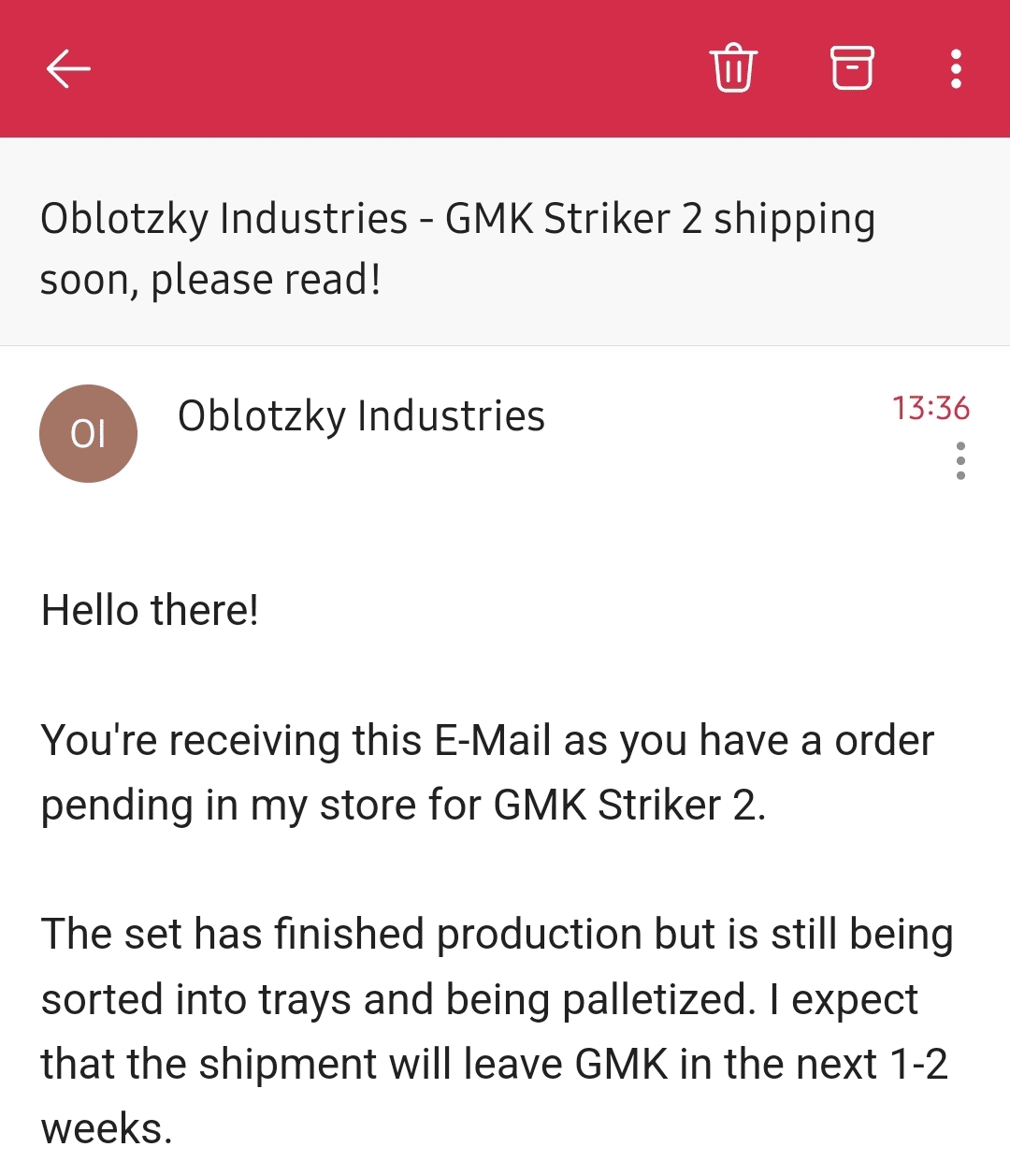Delete this email
1010x1176 pixels.
coord(733,68)
